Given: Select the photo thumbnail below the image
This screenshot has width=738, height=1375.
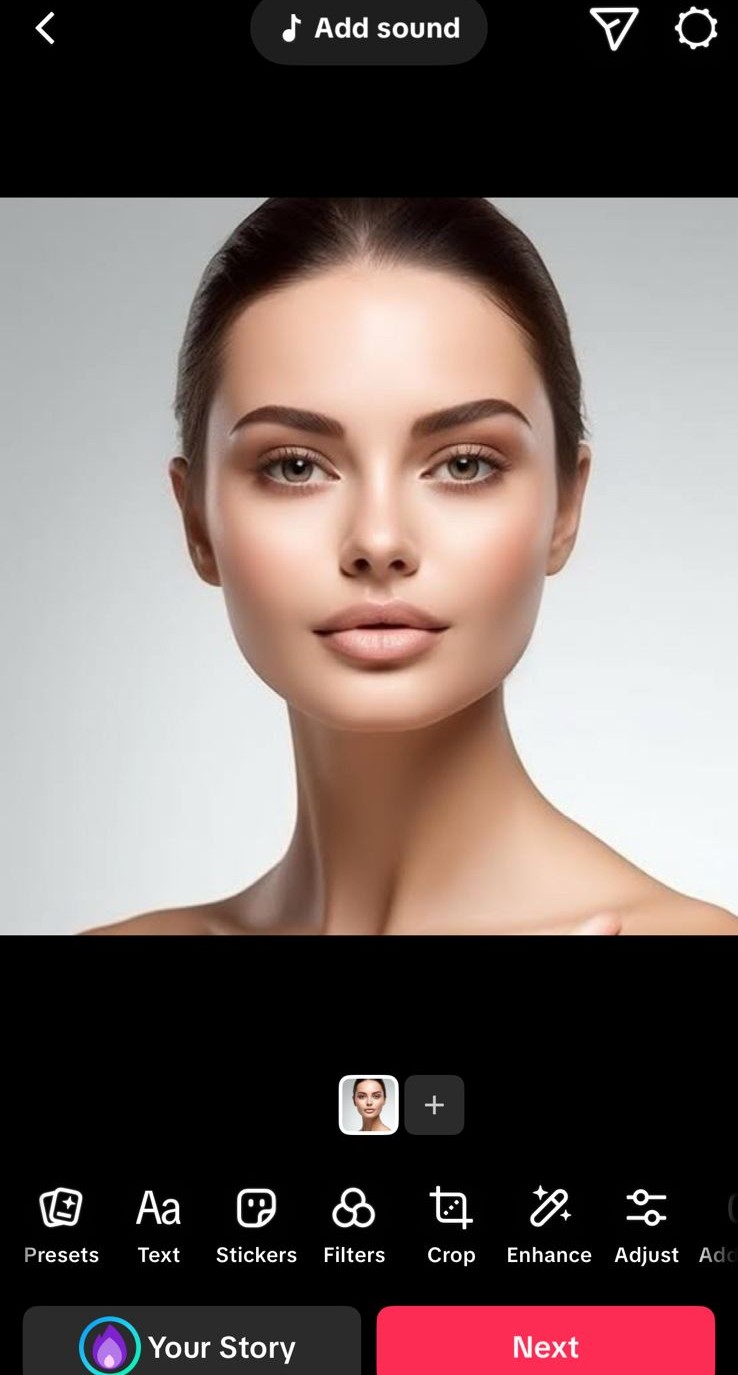Looking at the screenshot, I should 369,1105.
